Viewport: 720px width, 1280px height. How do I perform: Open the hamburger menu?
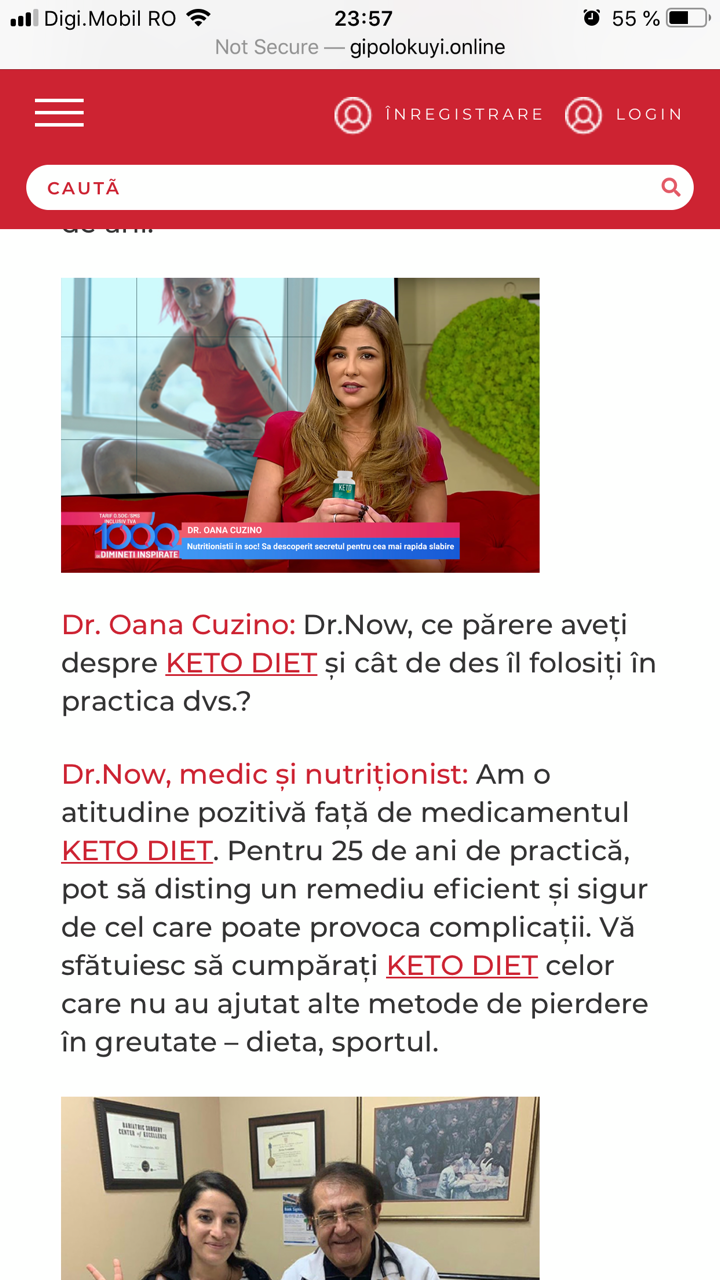click(x=59, y=113)
